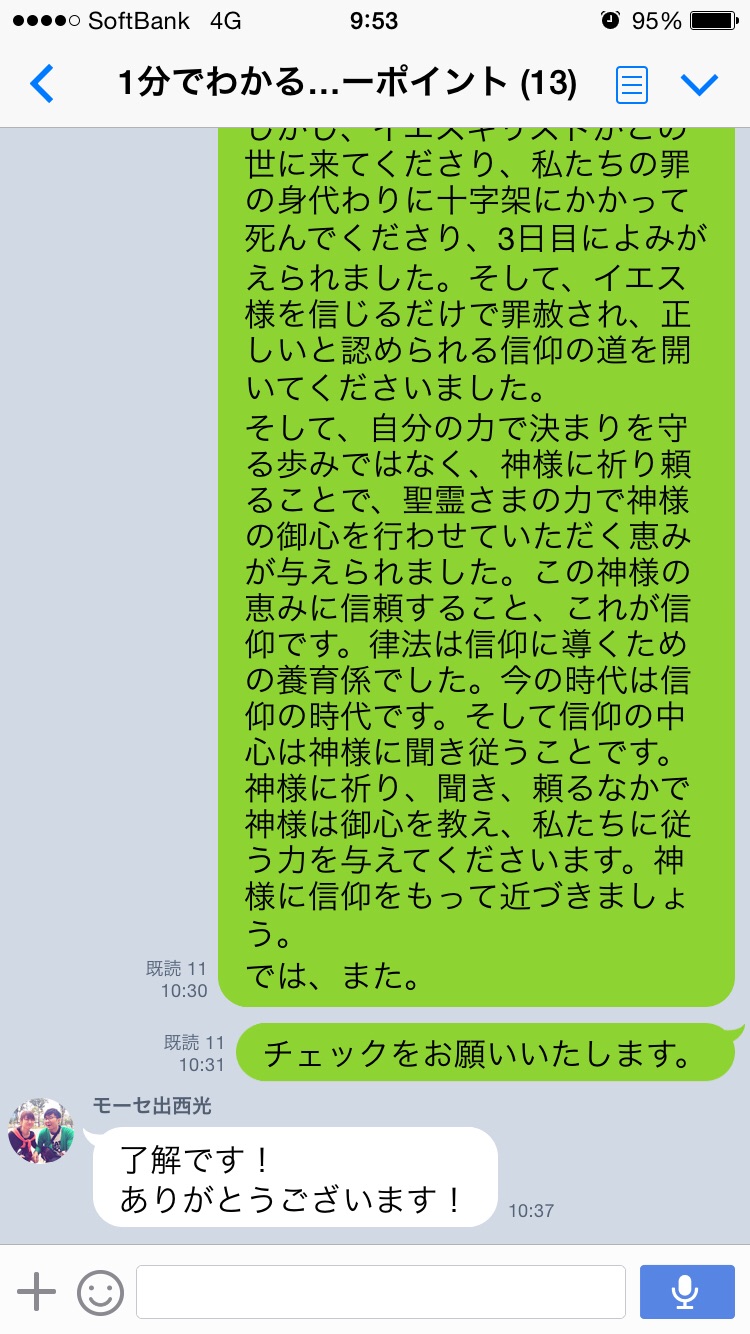Open the plus attachment menu
The height and width of the screenshot is (1334, 750).
coord(37,1292)
